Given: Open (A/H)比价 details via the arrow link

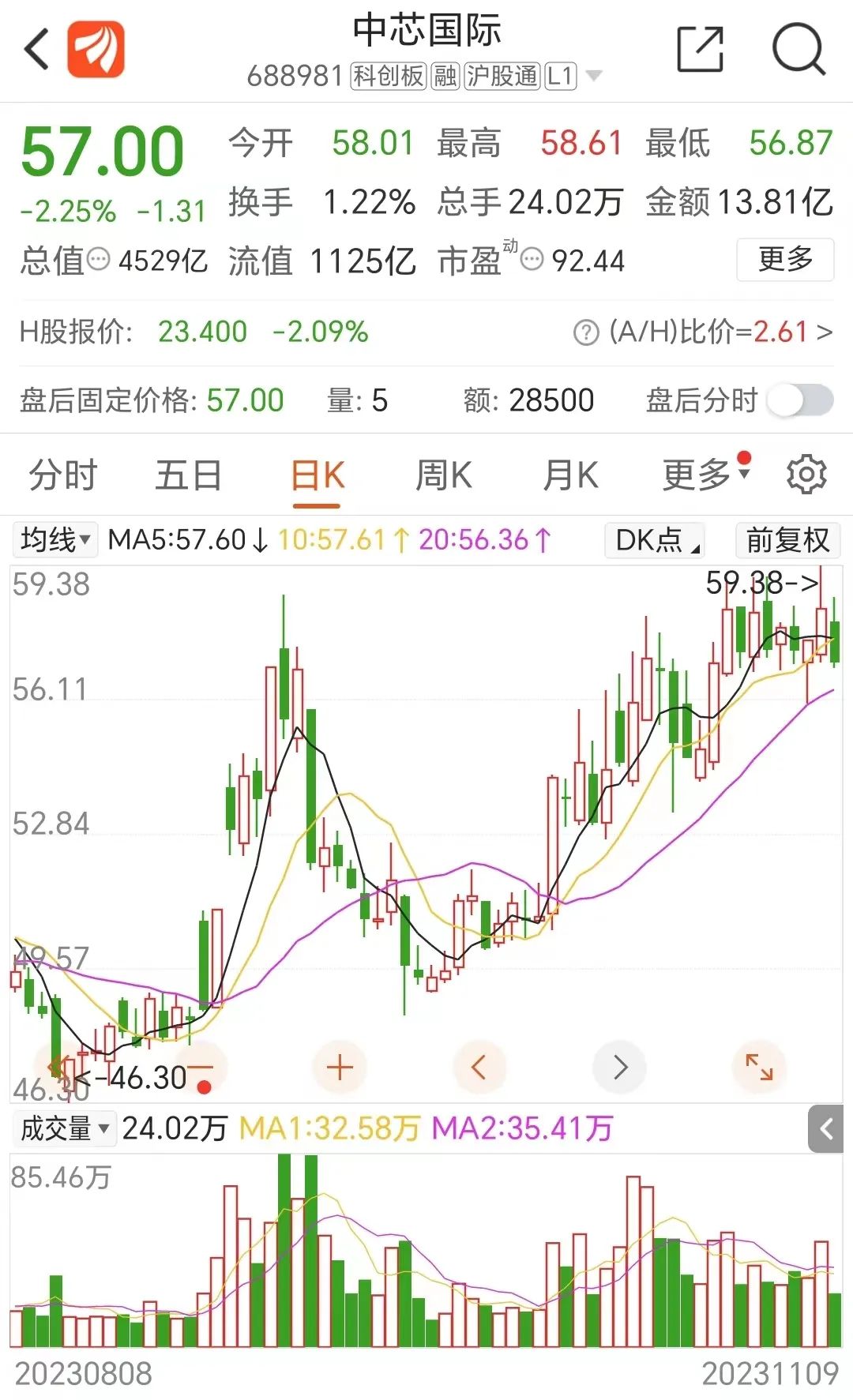Looking at the screenshot, I should point(824,332).
